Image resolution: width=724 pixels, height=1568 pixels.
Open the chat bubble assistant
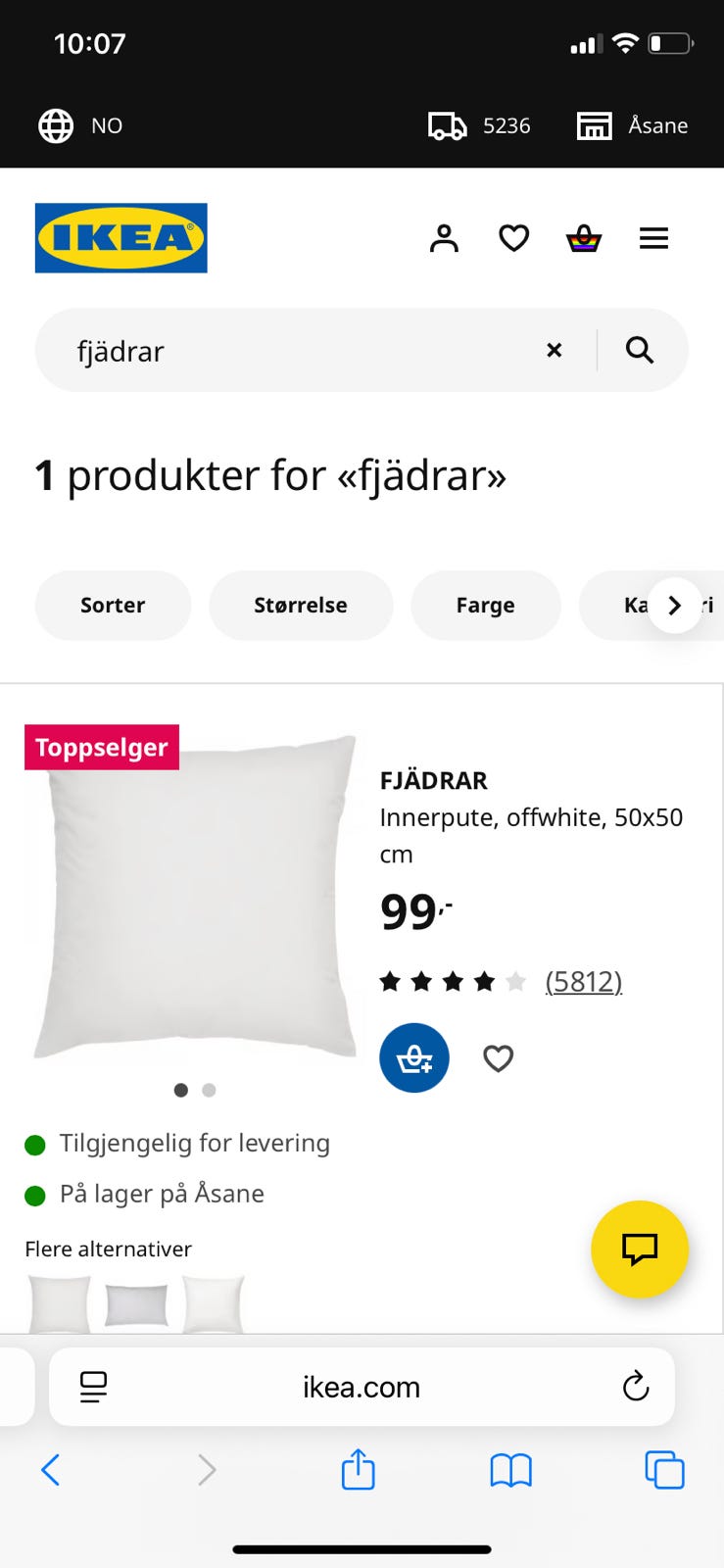pos(639,1249)
